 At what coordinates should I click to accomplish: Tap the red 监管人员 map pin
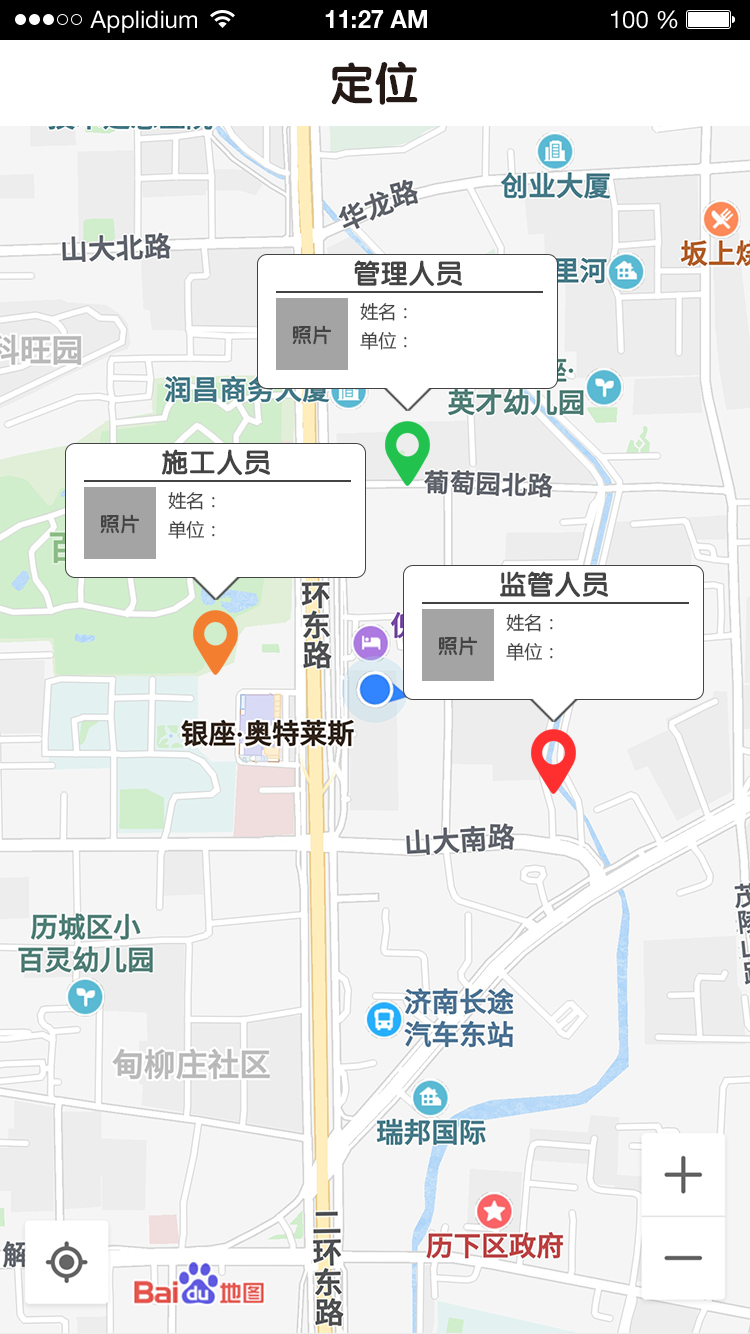pos(553,761)
